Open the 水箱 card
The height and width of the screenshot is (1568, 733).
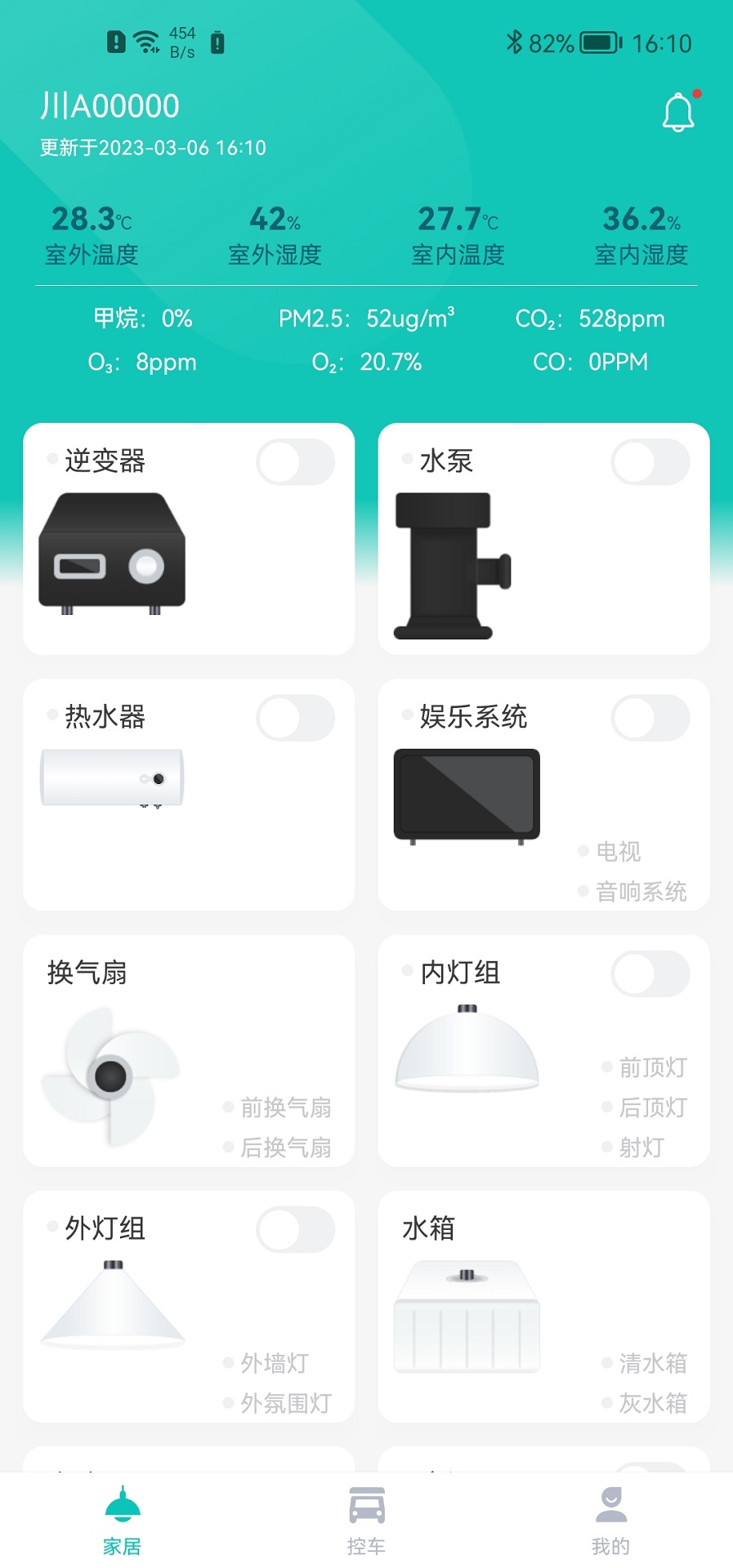click(x=543, y=1306)
